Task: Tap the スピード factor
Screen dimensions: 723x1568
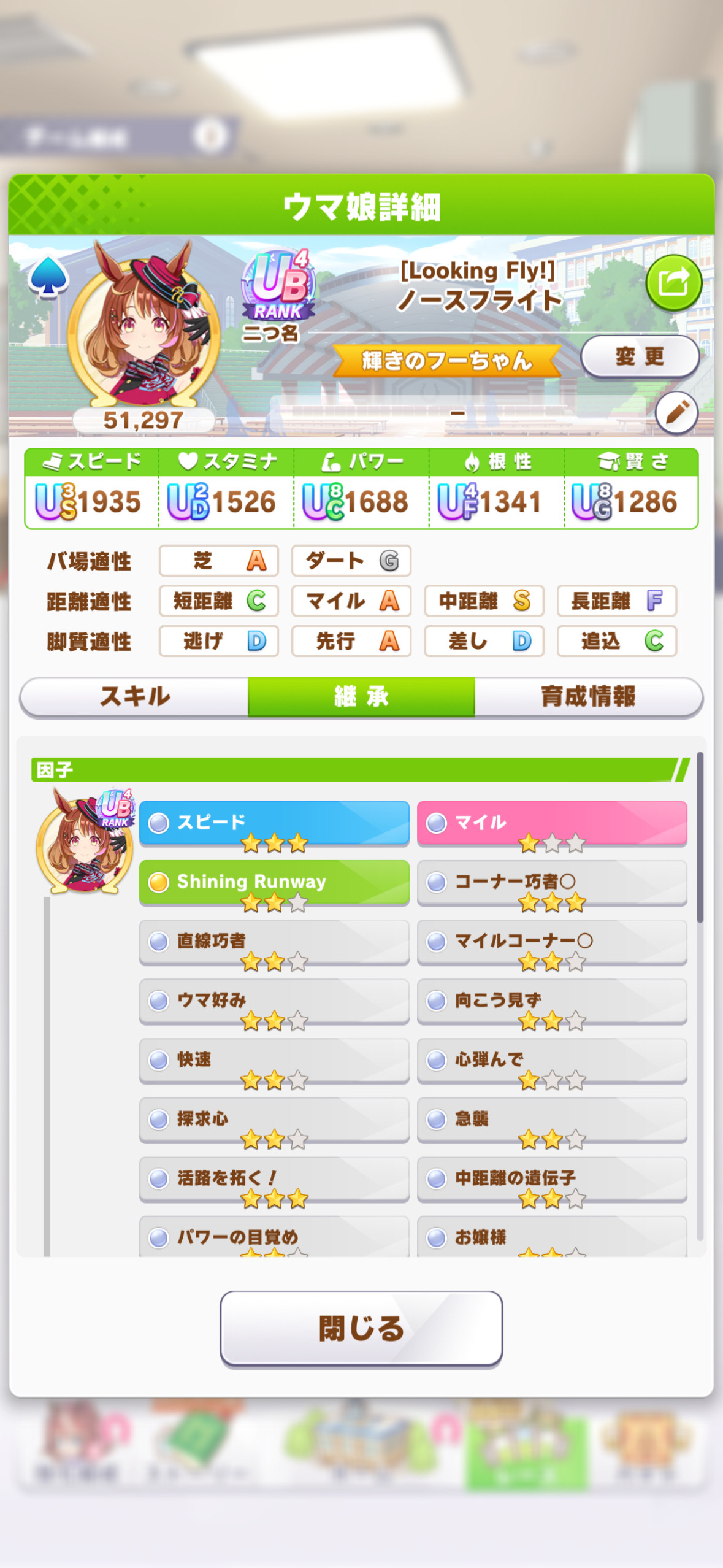Action: (x=274, y=823)
